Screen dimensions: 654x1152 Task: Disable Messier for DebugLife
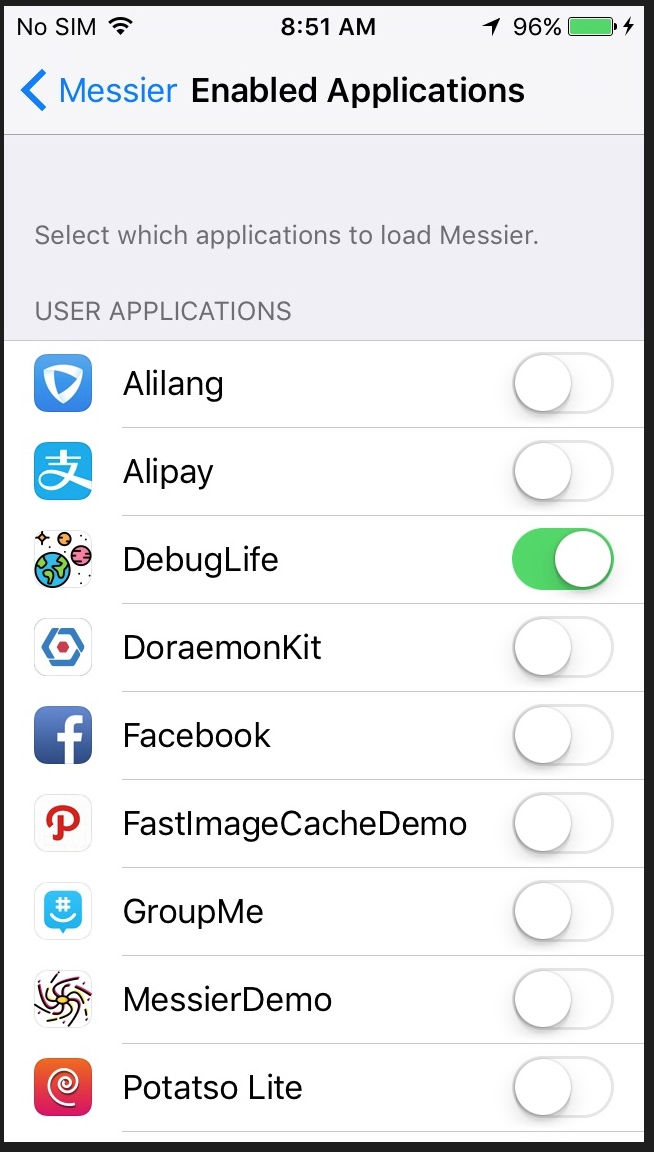[x=562, y=559]
